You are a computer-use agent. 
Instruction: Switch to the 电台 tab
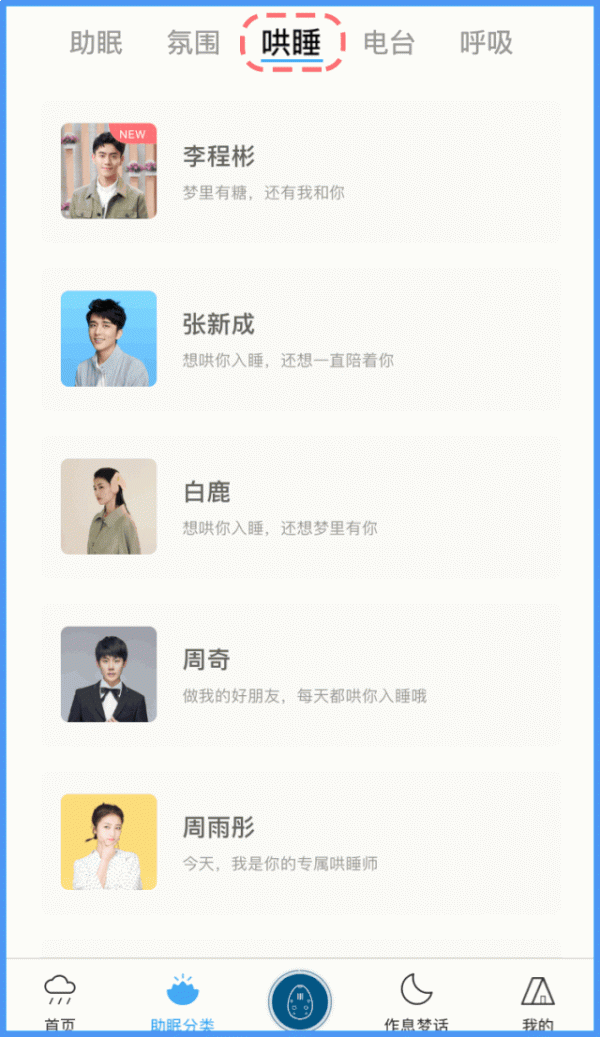389,43
